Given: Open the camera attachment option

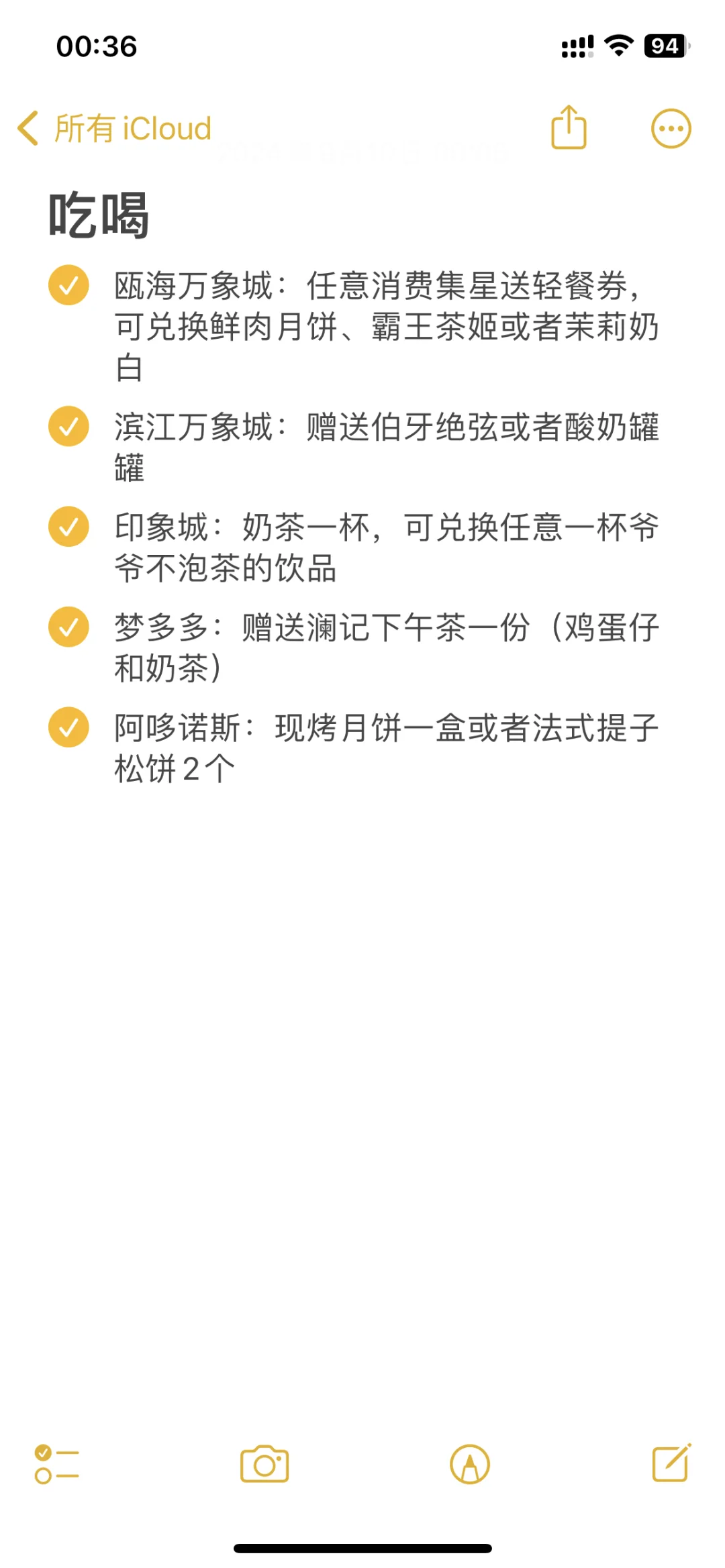Looking at the screenshot, I should click(x=264, y=1464).
